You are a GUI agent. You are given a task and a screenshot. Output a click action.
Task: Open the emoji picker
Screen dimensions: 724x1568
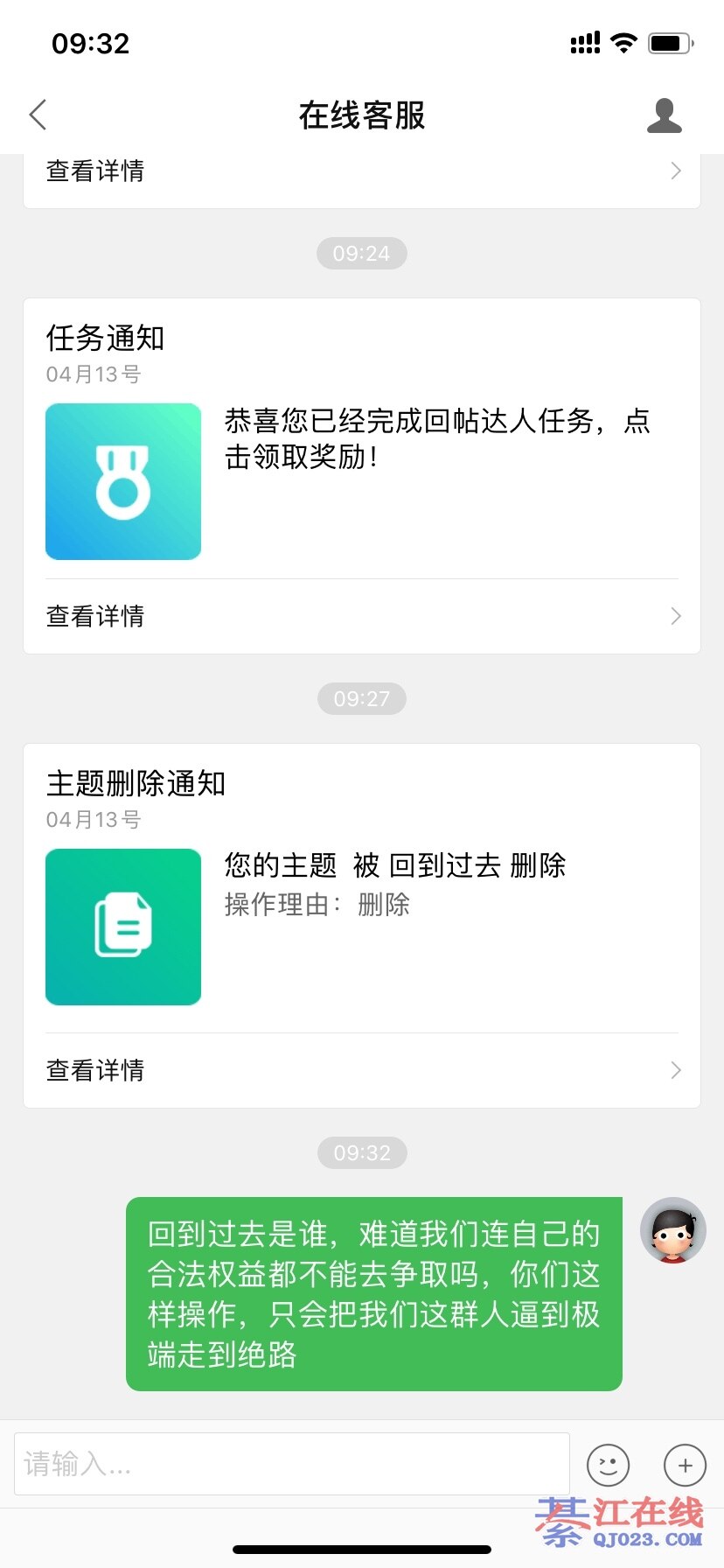(x=608, y=1465)
